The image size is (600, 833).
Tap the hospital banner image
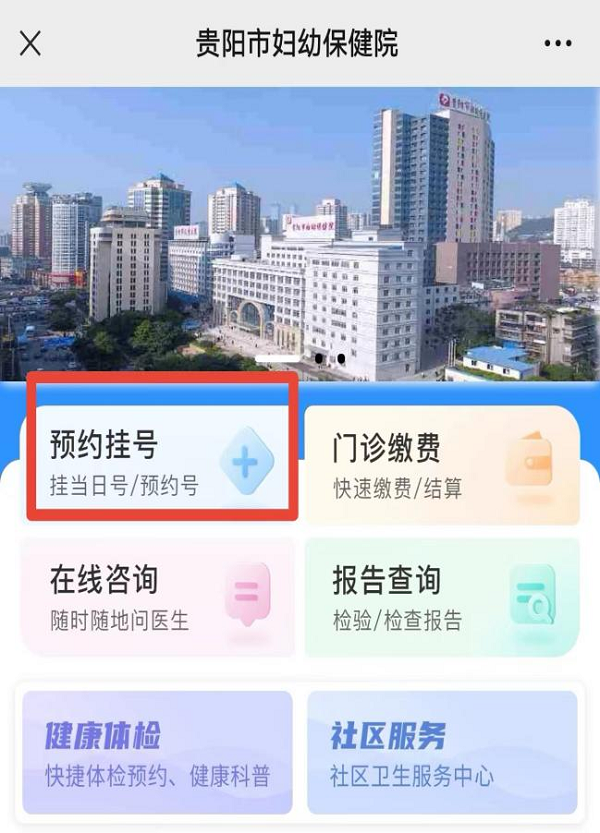click(300, 234)
